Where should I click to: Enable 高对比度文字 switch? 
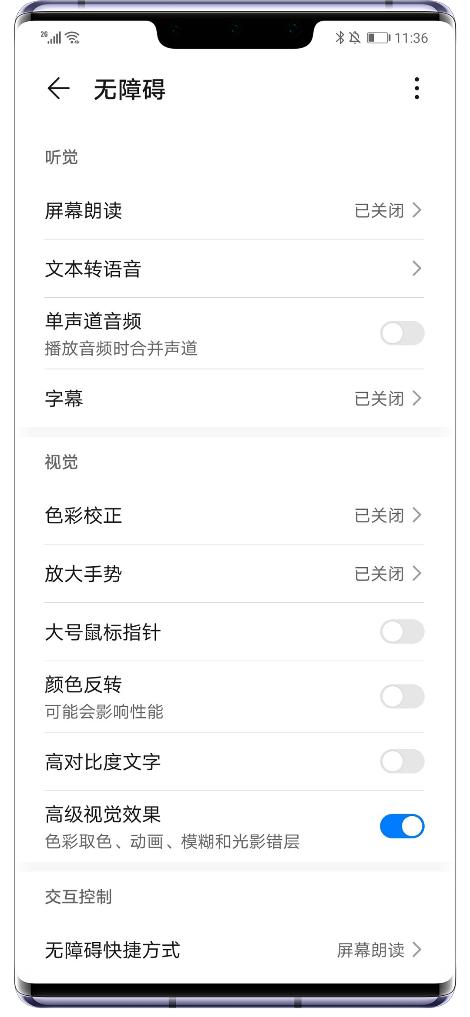point(402,761)
